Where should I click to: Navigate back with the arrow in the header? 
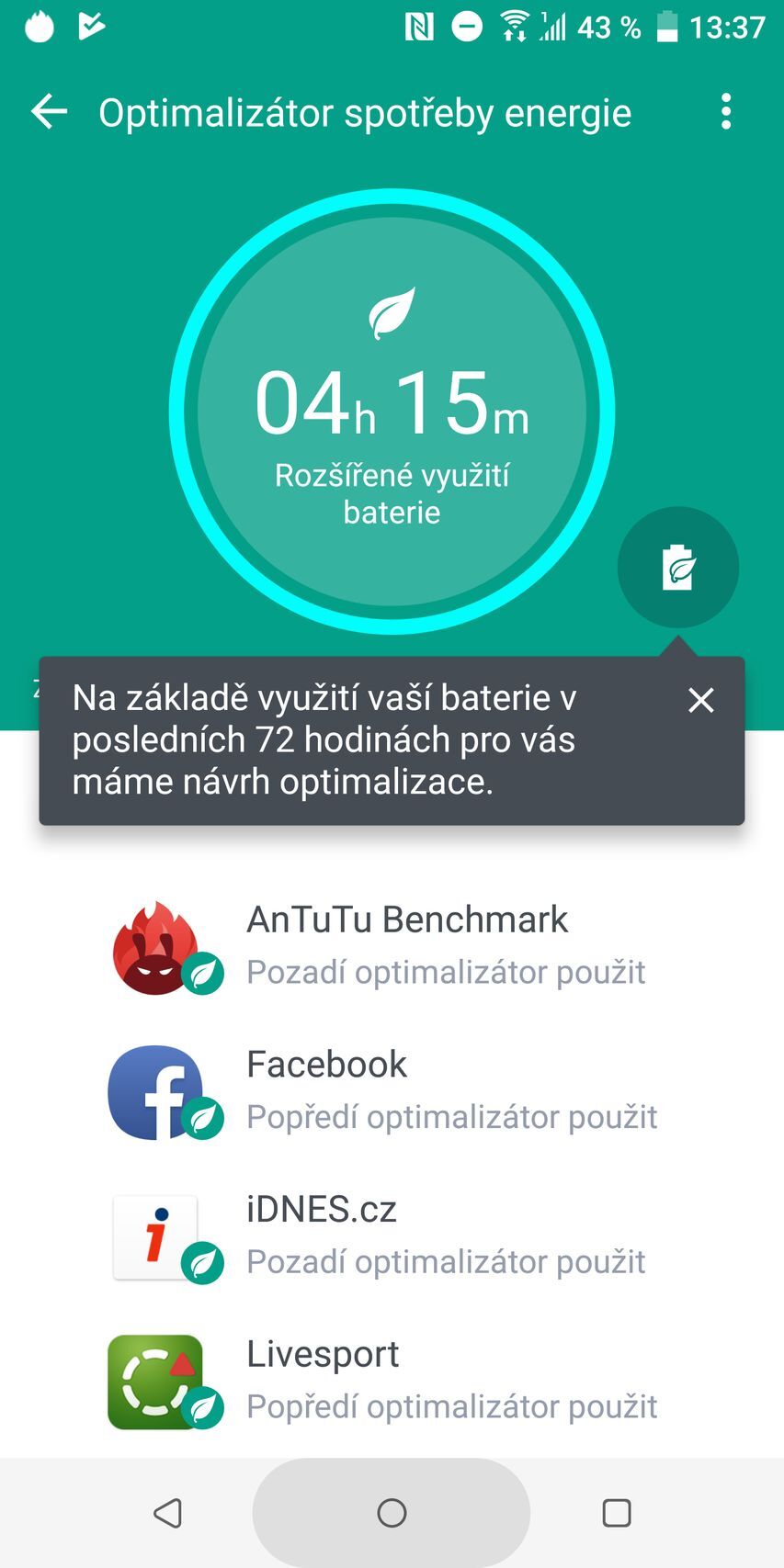(x=48, y=111)
